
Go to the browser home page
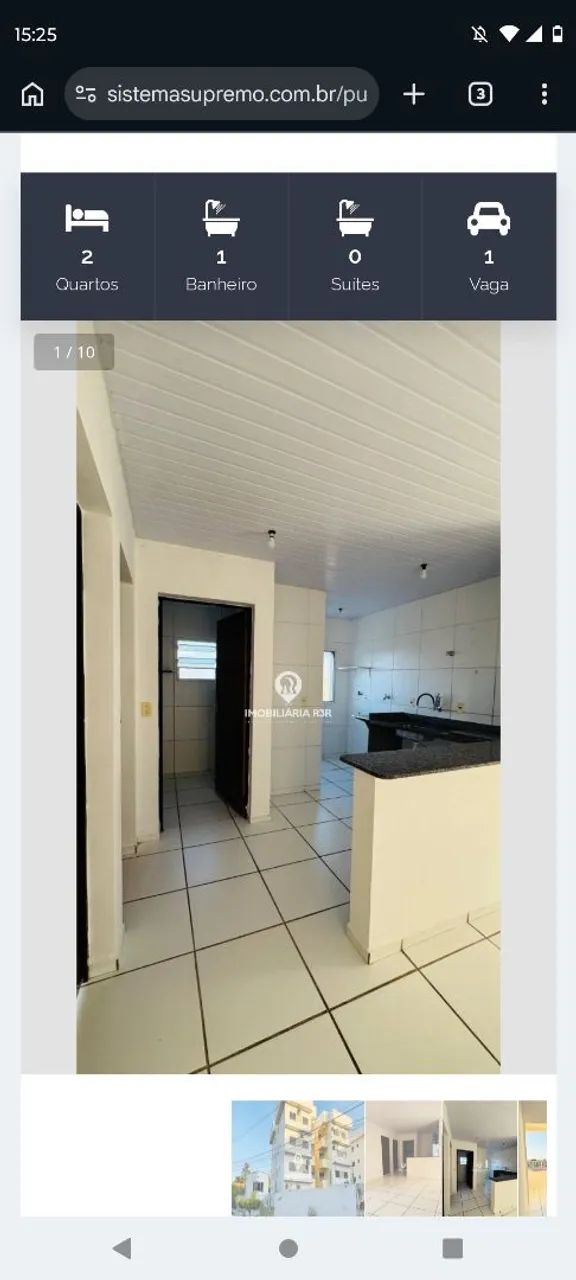tap(33, 95)
